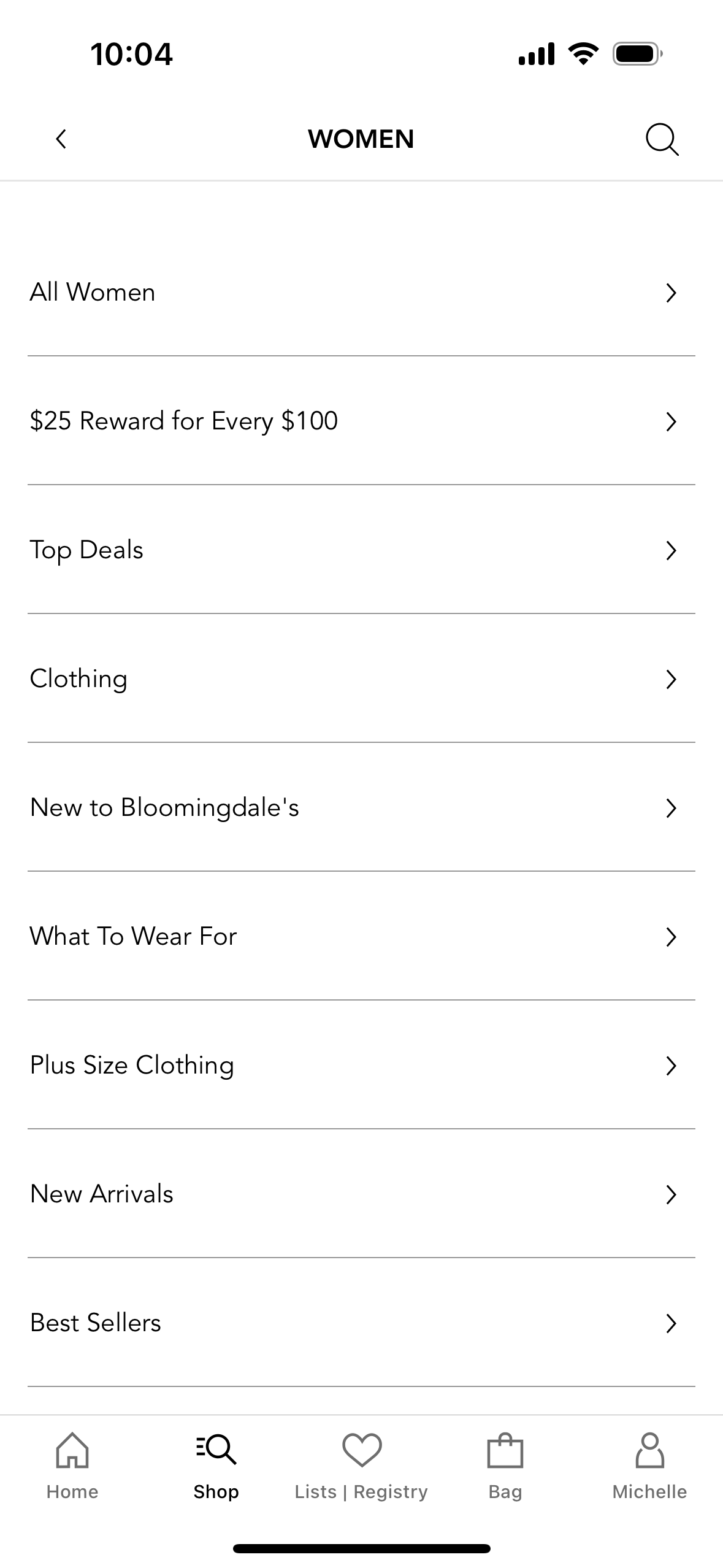Browse Plus Size Clothing
This screenshot has width=723, height=1568.
coord(361,1066)
